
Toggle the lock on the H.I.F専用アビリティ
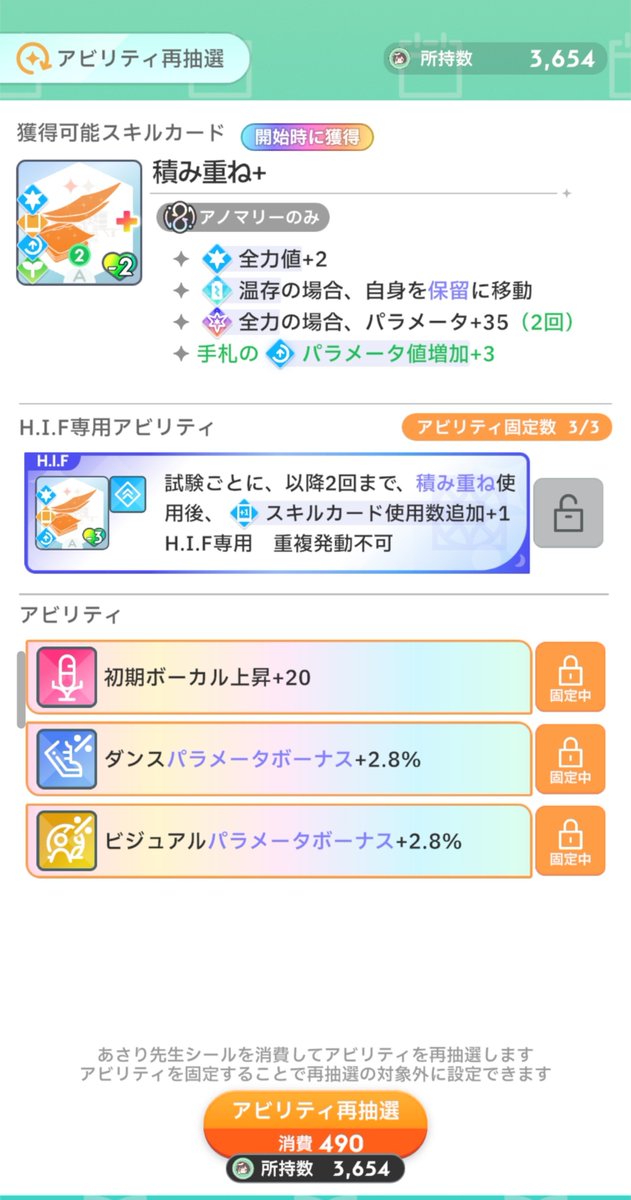tap(568, 513)
